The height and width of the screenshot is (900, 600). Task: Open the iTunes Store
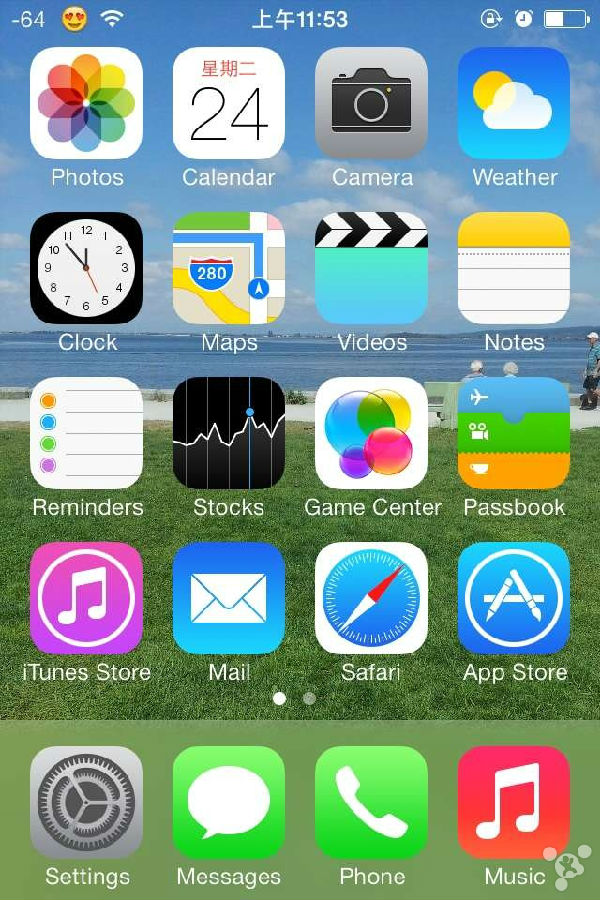[x=87, y=598]
